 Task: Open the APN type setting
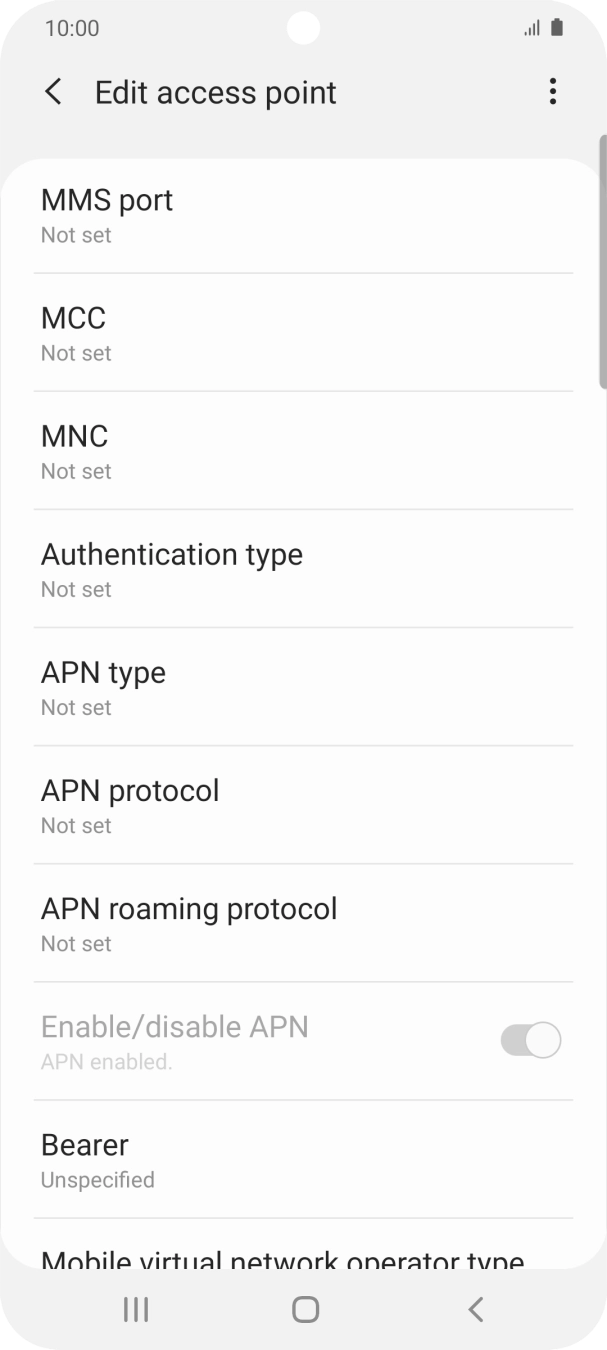click(303, 687)
